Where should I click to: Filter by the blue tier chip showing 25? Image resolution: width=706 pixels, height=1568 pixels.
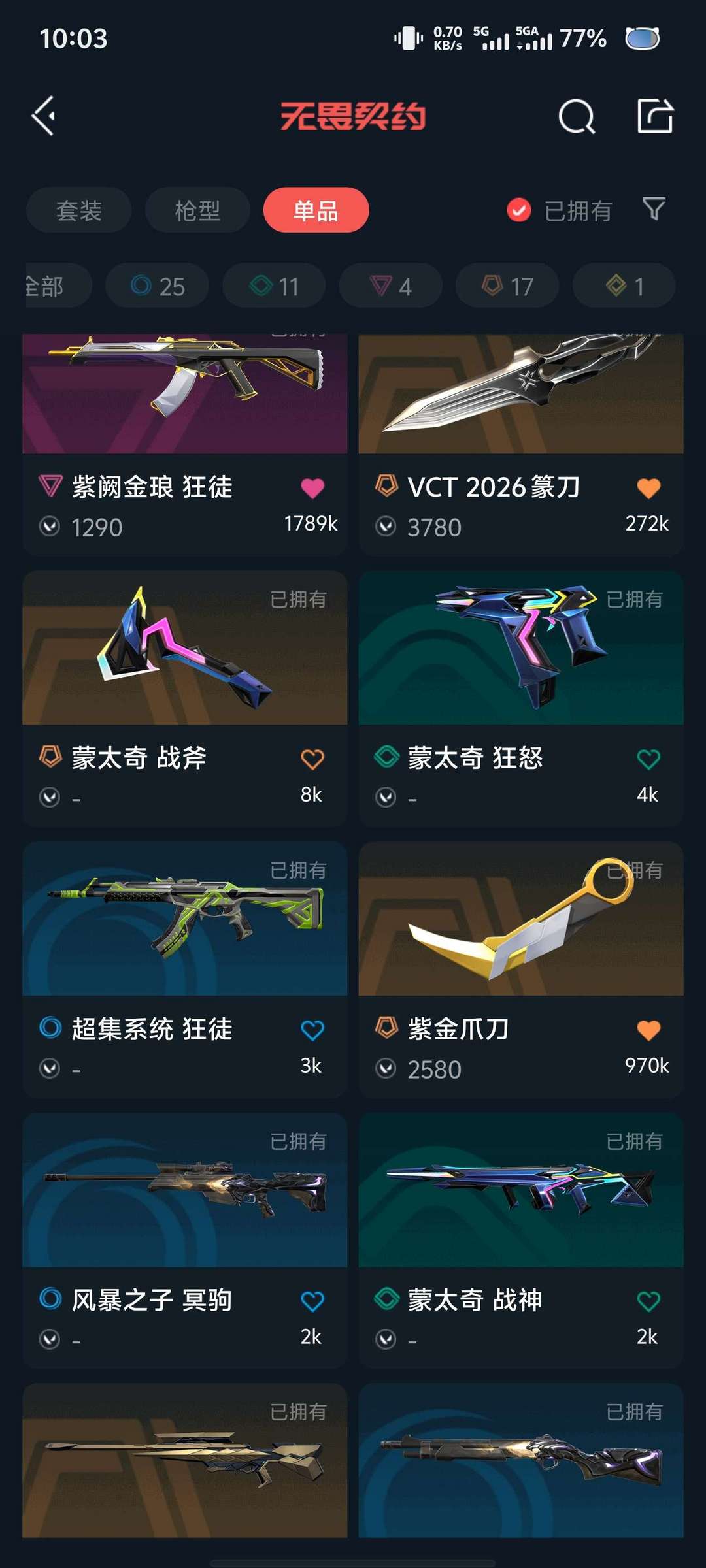158,286
